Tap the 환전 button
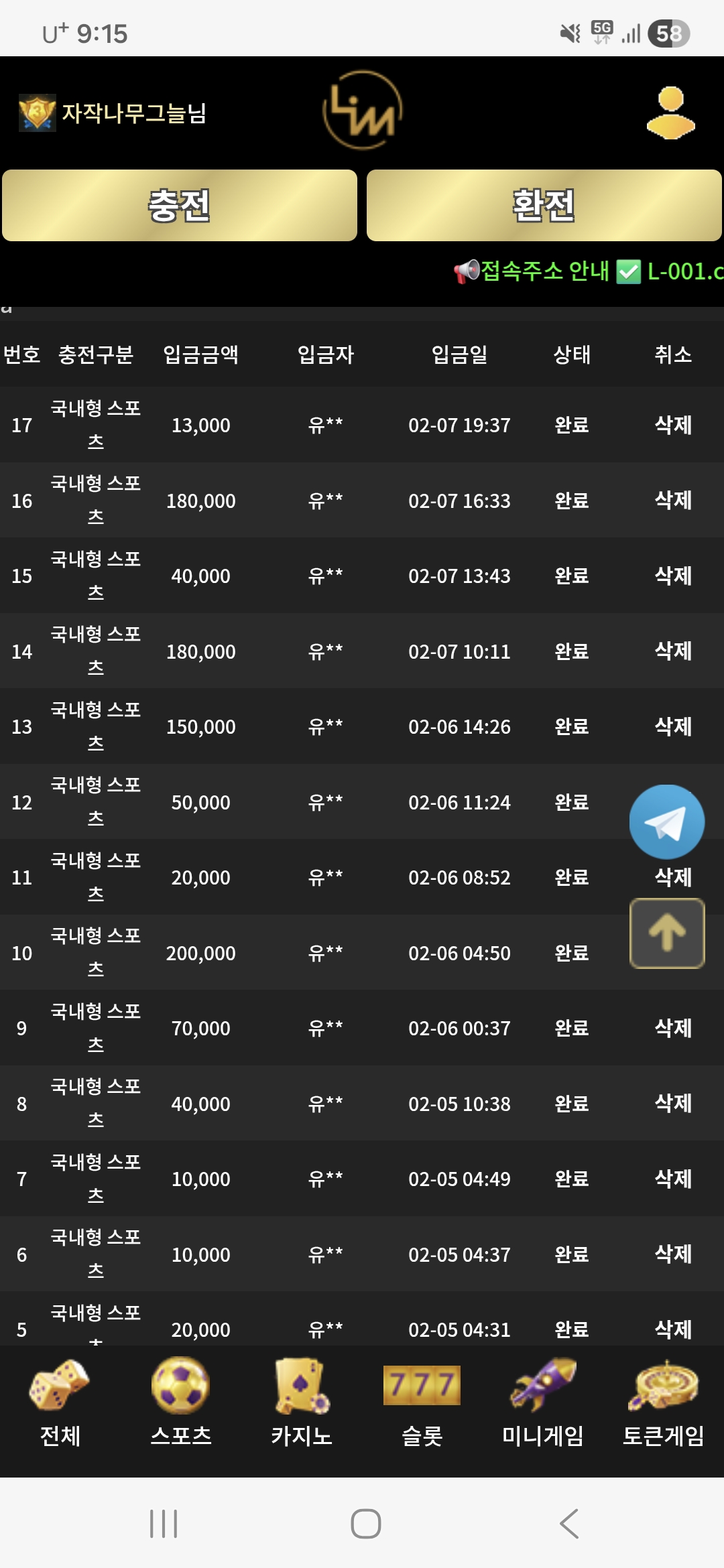The image size is (724, 1568). coord(544,205)
